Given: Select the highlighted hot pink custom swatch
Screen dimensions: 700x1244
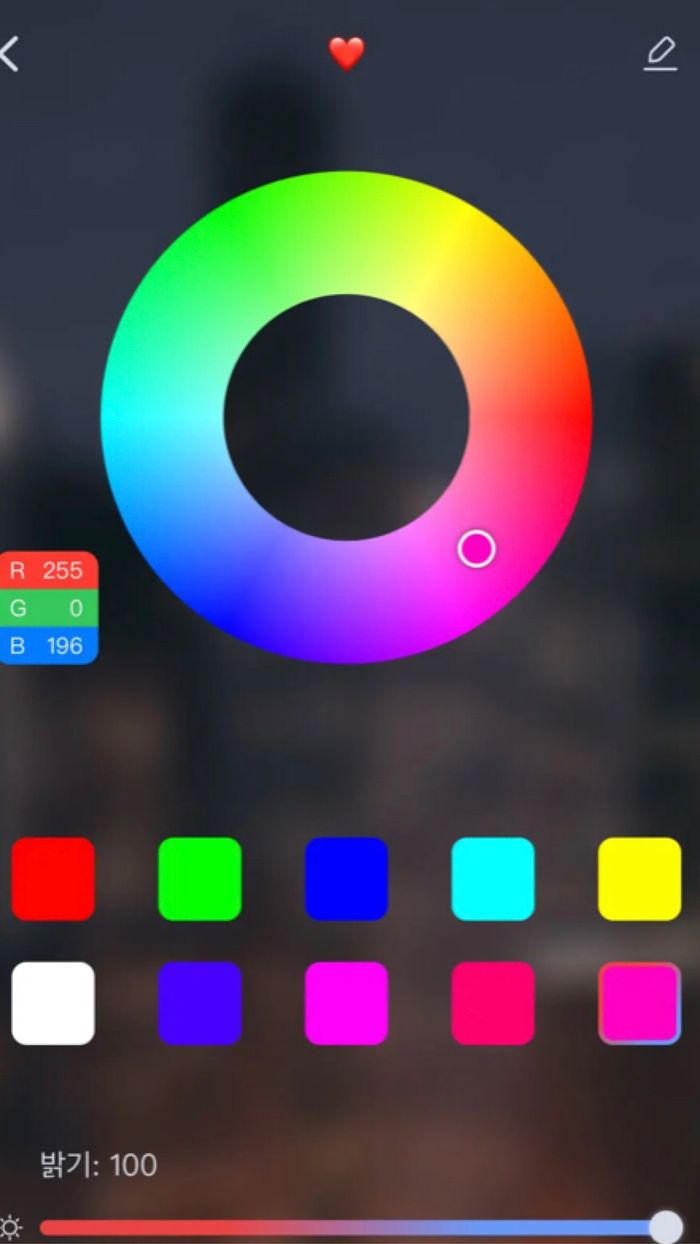Looking at the screenshot, I should point(639,1003).
